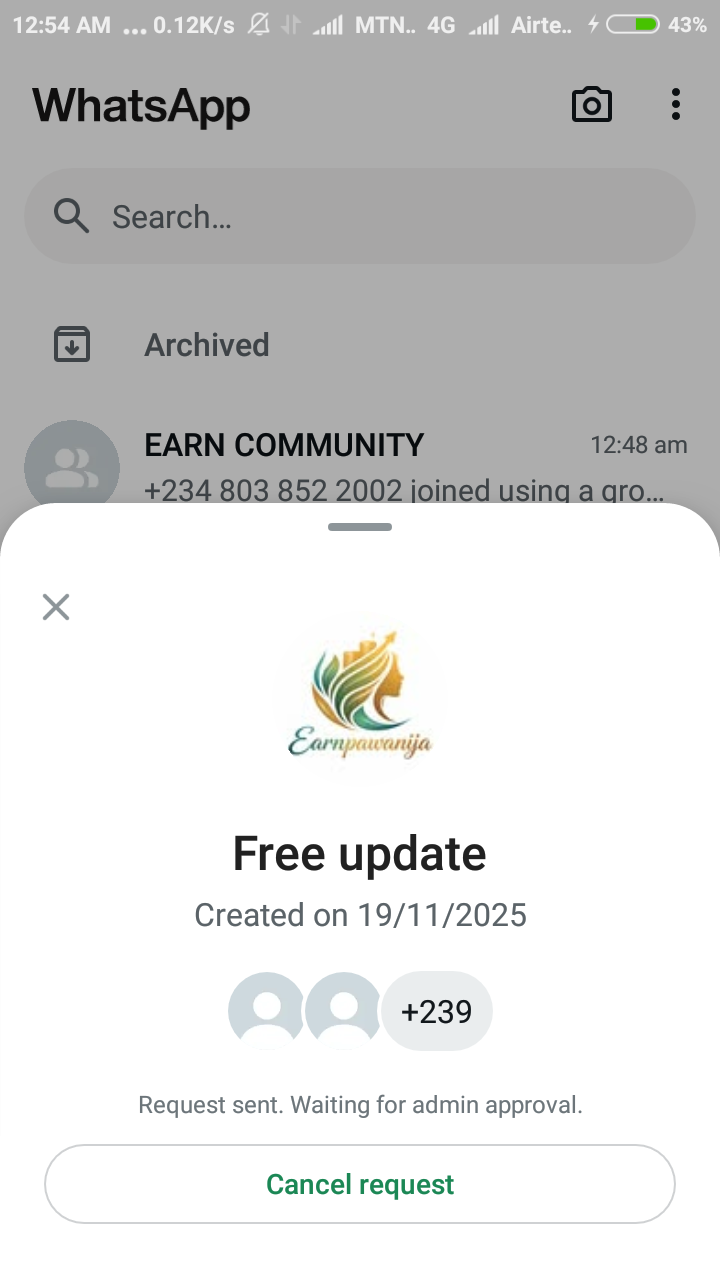Open Archived chats
Image resolution: width=720 pixels, height=1280 pixels.
206,345
